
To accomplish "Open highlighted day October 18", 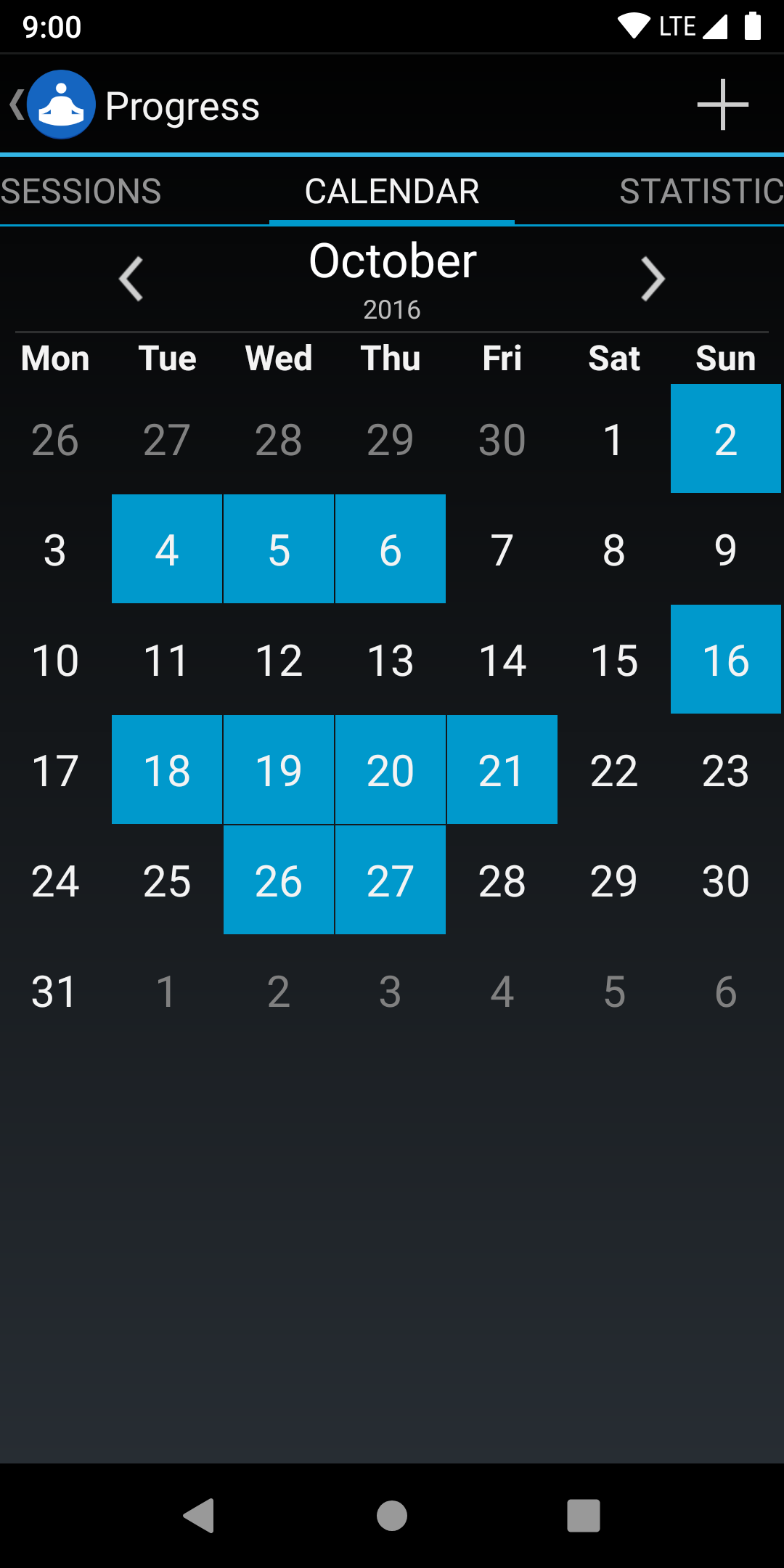I will 167,770.
